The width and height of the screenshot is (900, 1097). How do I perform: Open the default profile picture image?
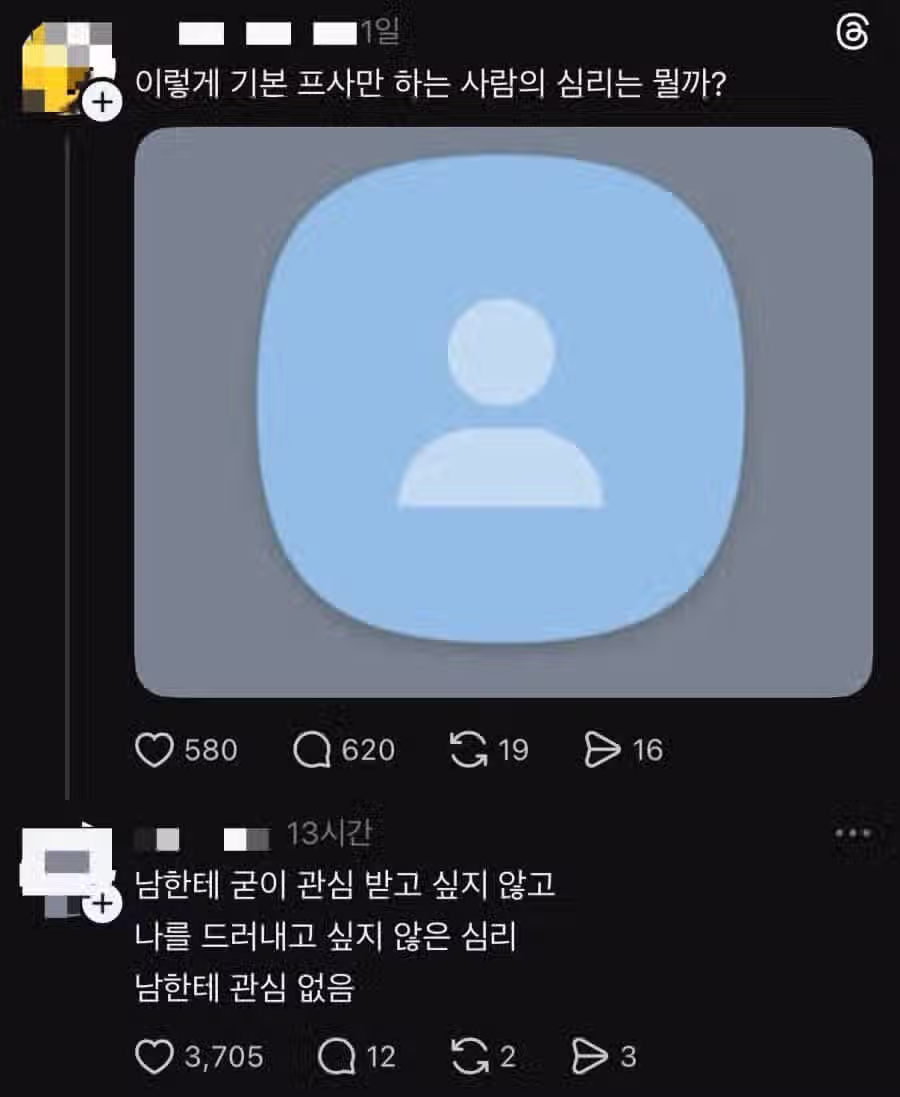click(x=503, y=412)
